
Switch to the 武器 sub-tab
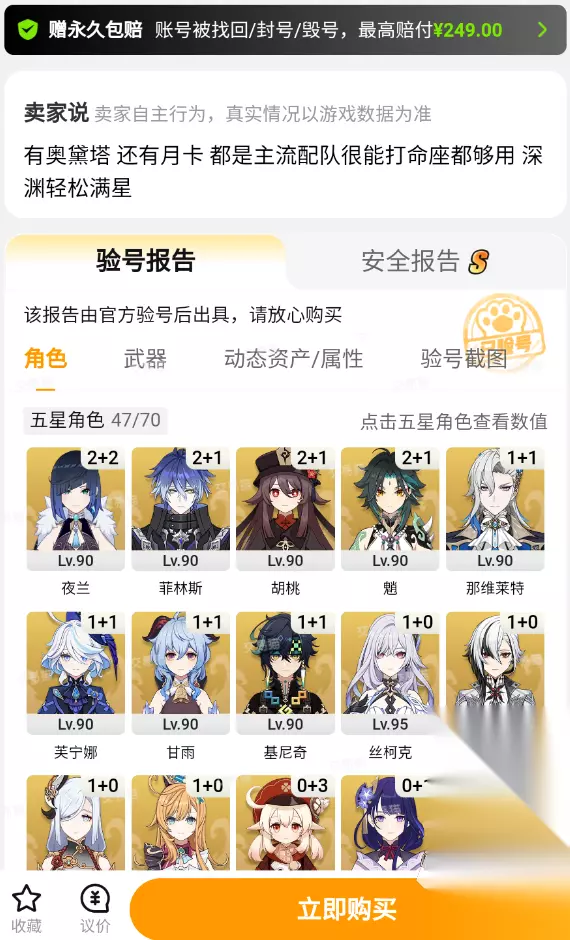click(x=145, y=358)
